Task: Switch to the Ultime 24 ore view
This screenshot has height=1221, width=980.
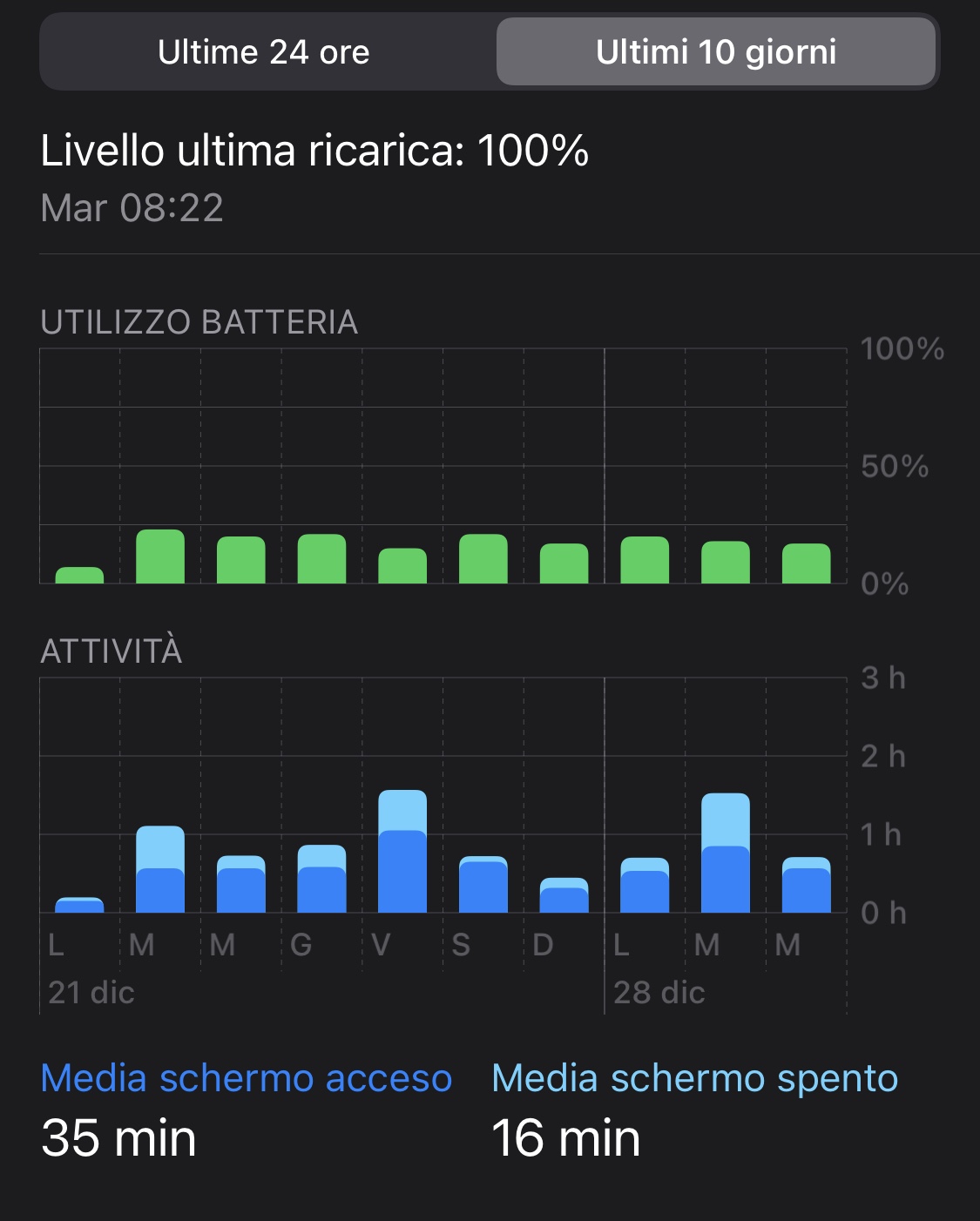Action: point(264,52)
